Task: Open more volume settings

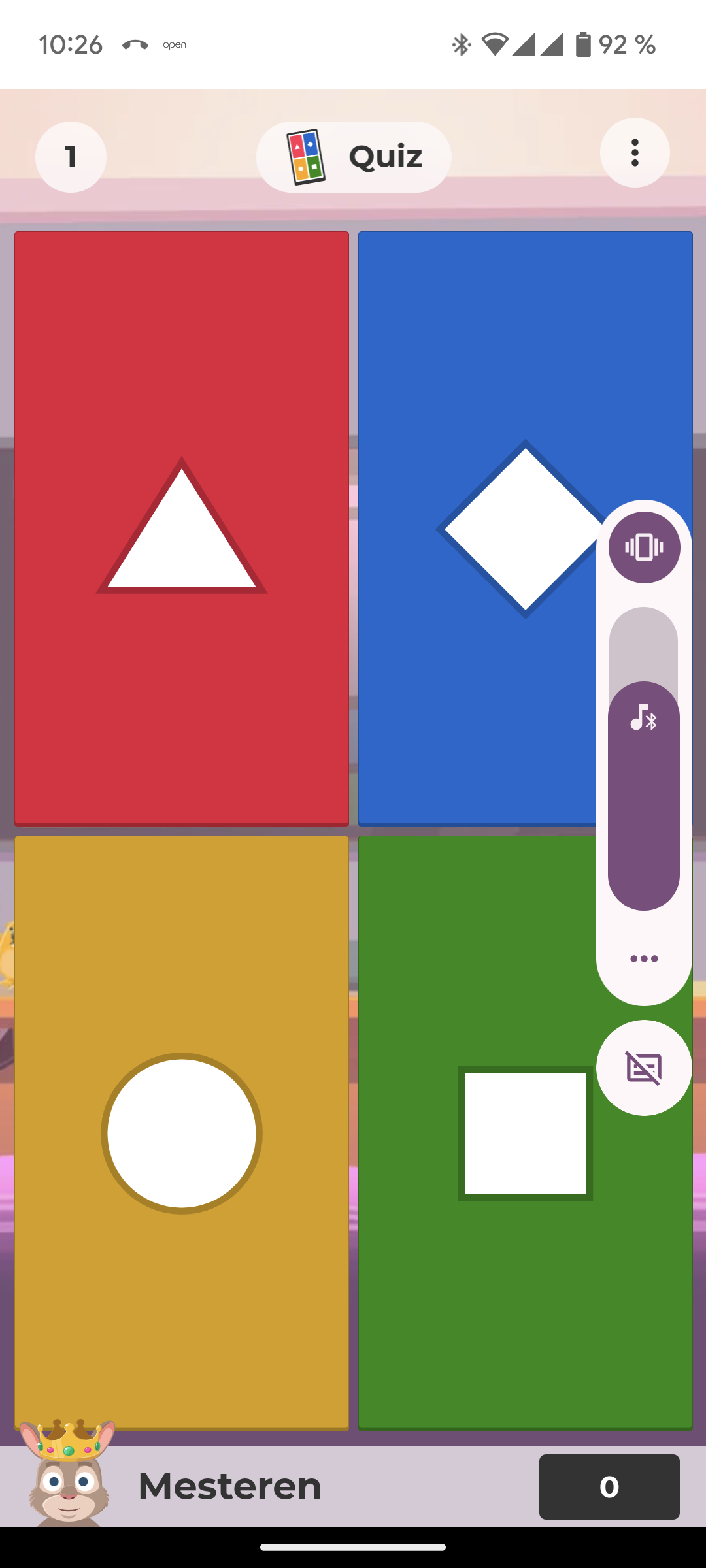Action: pyautogui.click(x=644, y=959)
